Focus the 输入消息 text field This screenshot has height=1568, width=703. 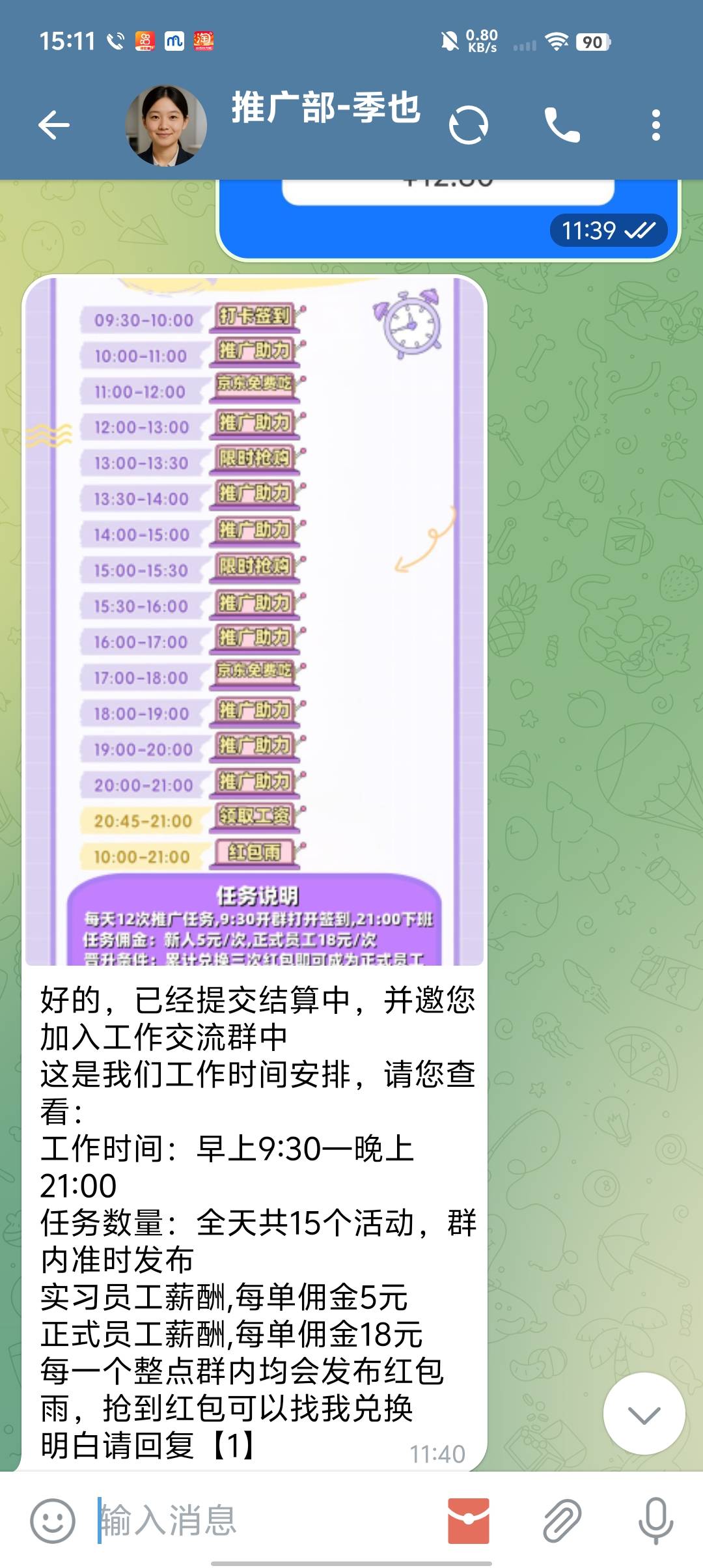click(260, 1520)
